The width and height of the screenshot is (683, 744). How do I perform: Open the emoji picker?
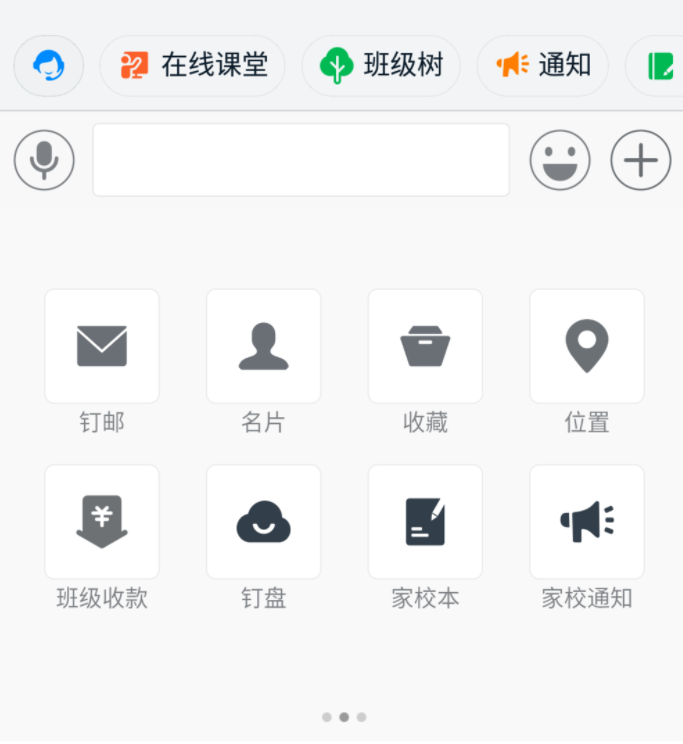[560, 160]
